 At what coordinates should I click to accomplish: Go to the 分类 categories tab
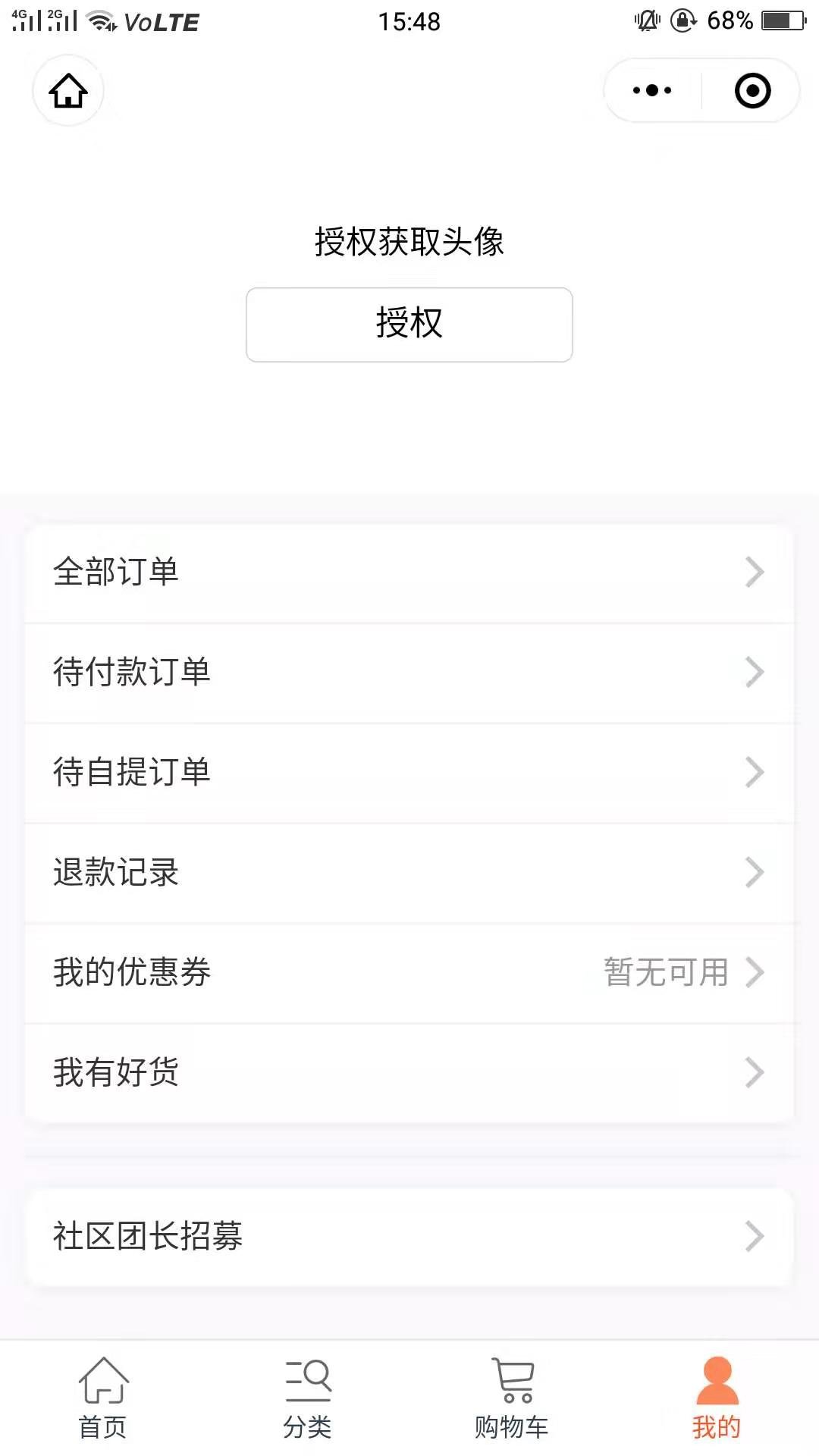click(x=307, y=1398)
